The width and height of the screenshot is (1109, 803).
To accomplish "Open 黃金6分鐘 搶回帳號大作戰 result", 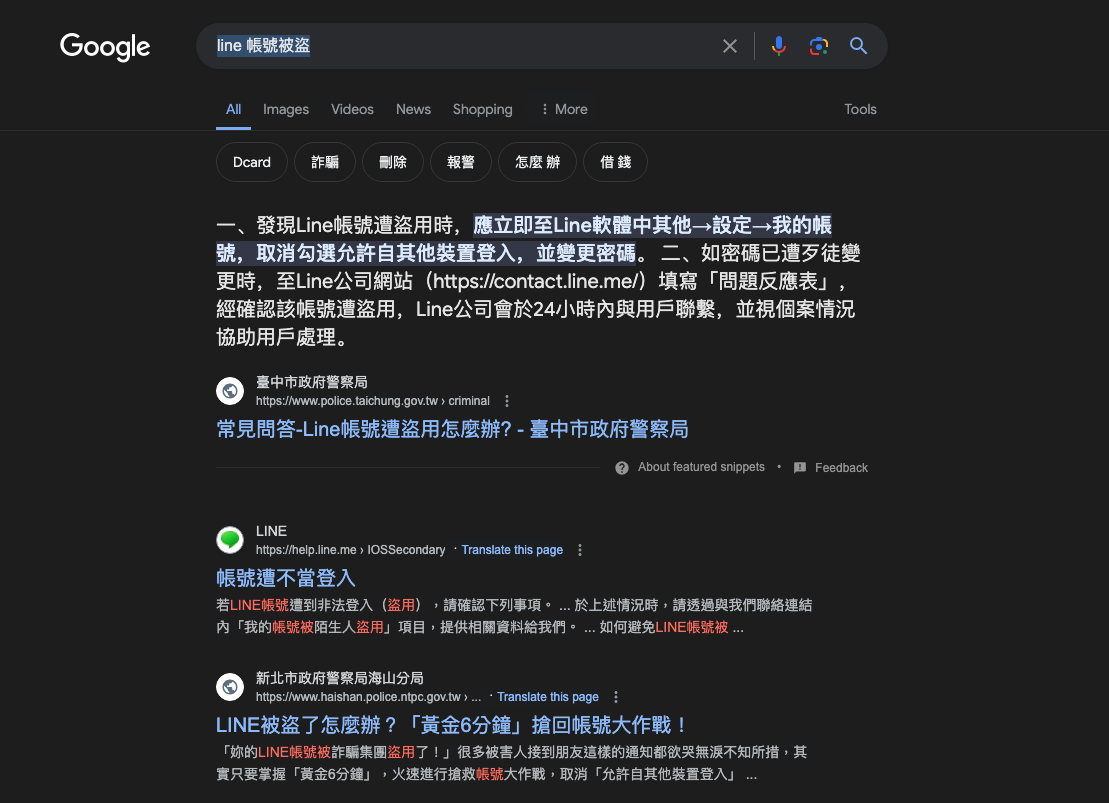I will tap(452, 725).
